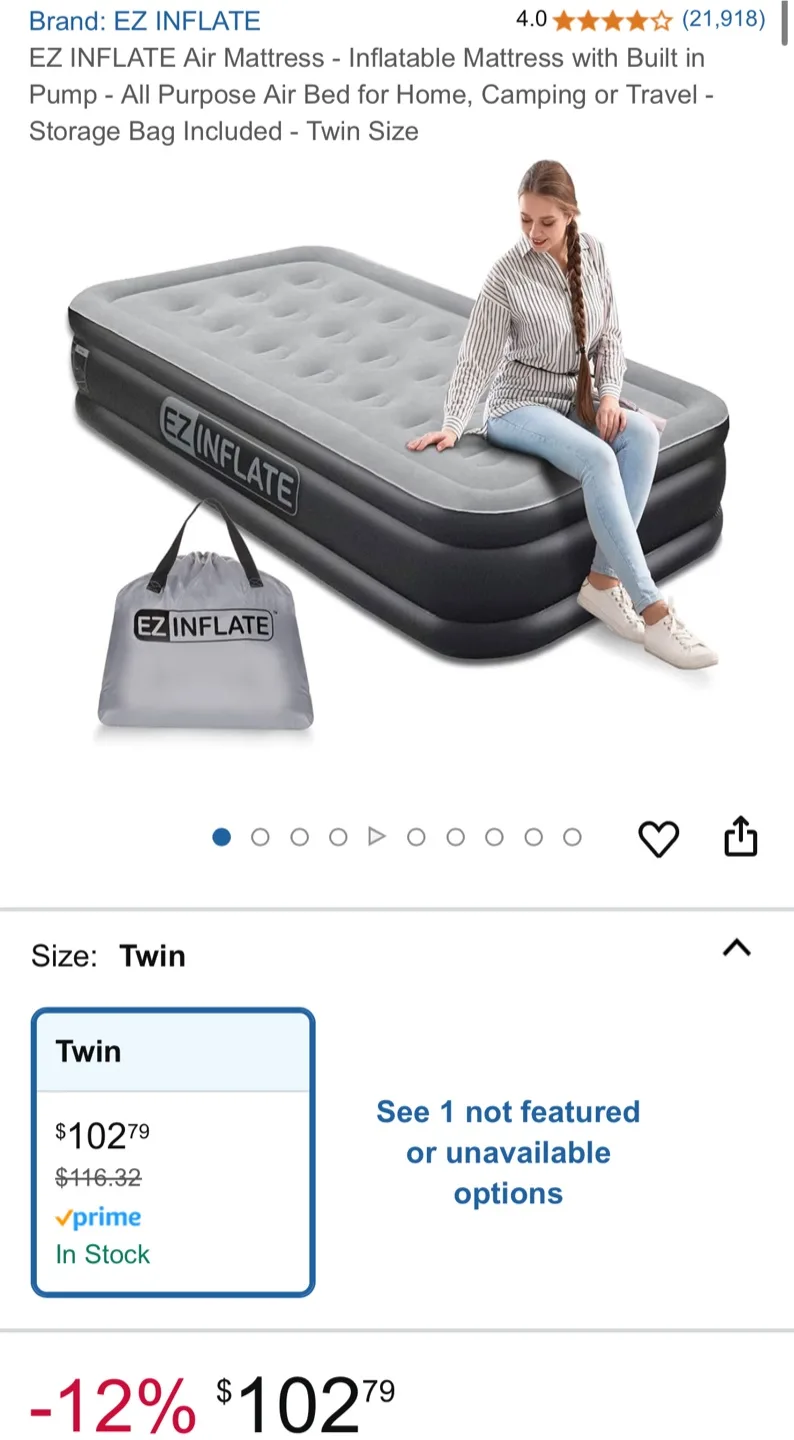The width and height of the screenshot is (794, 1440).
Task: Select the Twin size option card
Action: (x=172, y=1148)
